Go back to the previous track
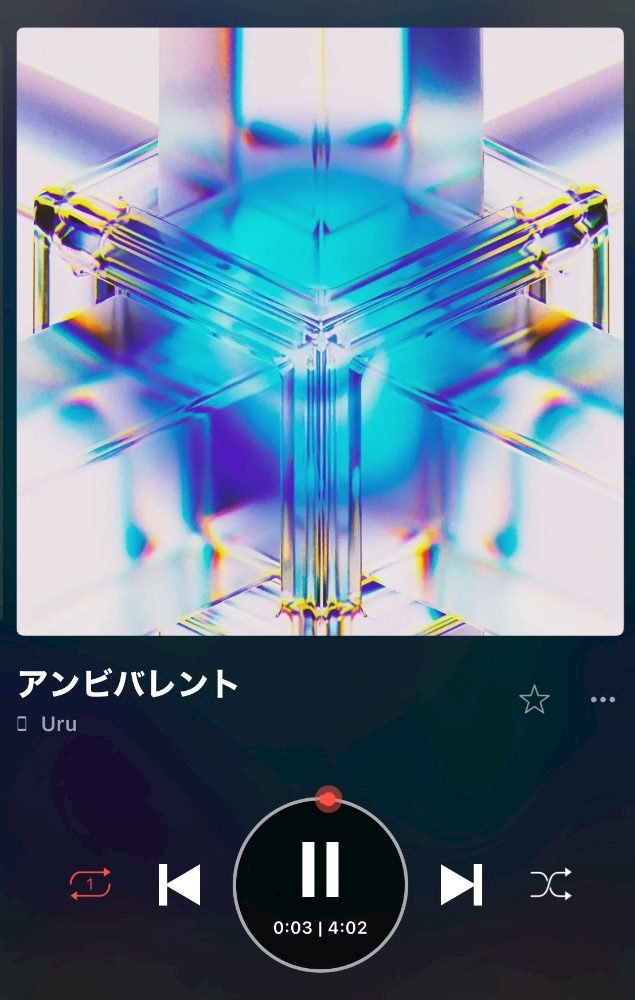Image resolution: width=635 pixels, height=1000 pixels. pyautogui.click(x=179, y=885)
